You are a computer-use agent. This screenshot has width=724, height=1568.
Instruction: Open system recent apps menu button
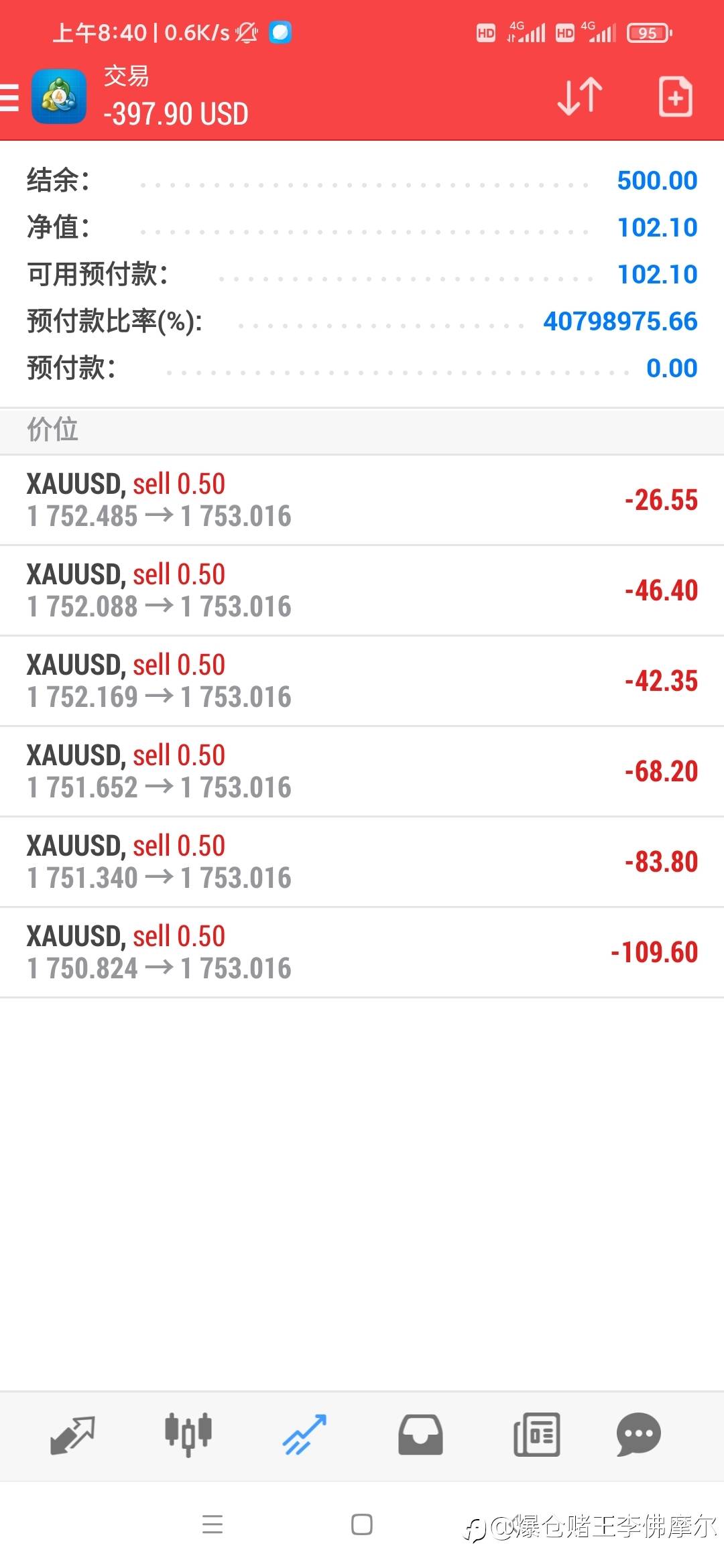[x=213, y=1524]
